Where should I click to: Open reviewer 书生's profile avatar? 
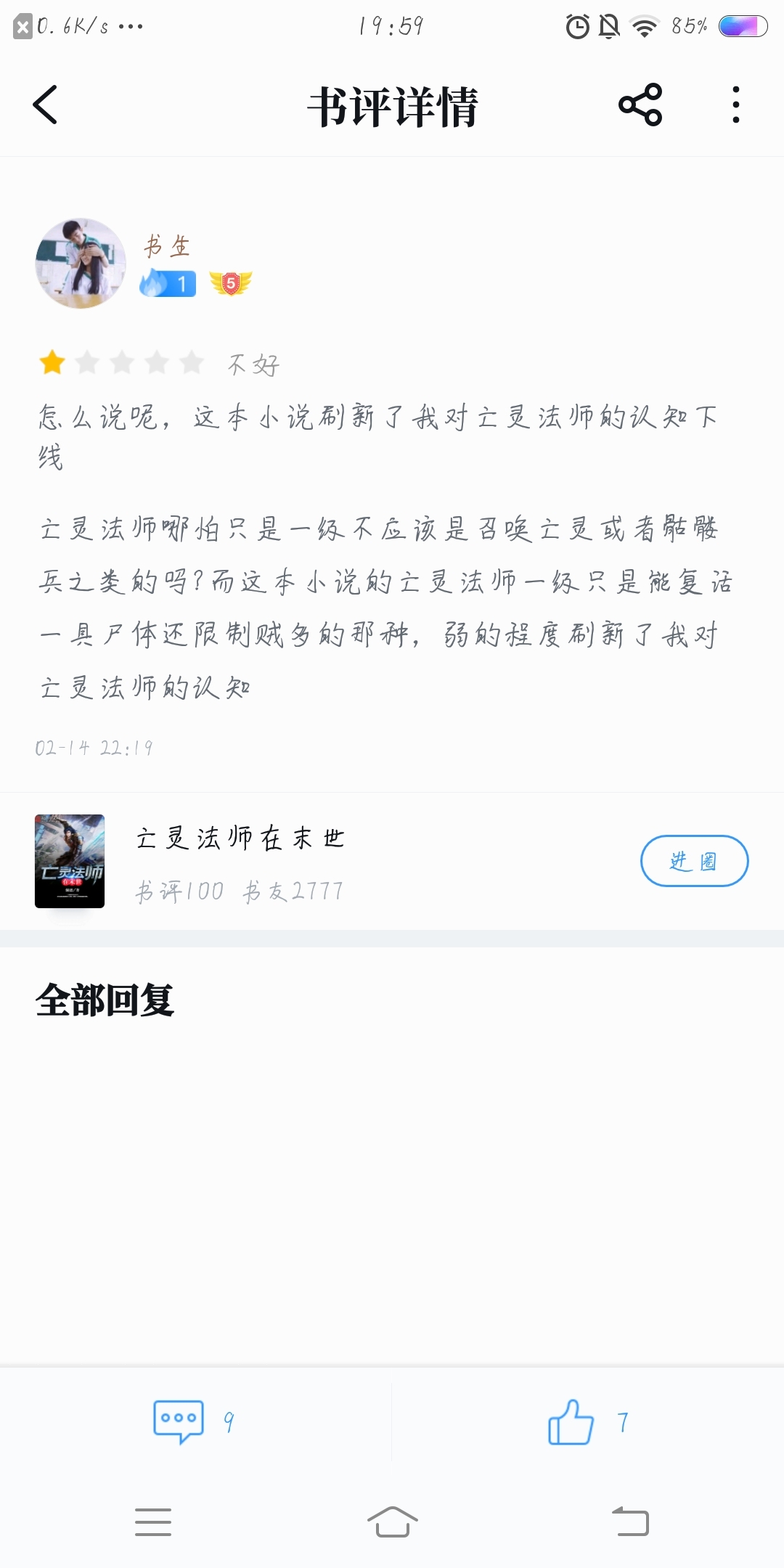click(x=81, y=264)
